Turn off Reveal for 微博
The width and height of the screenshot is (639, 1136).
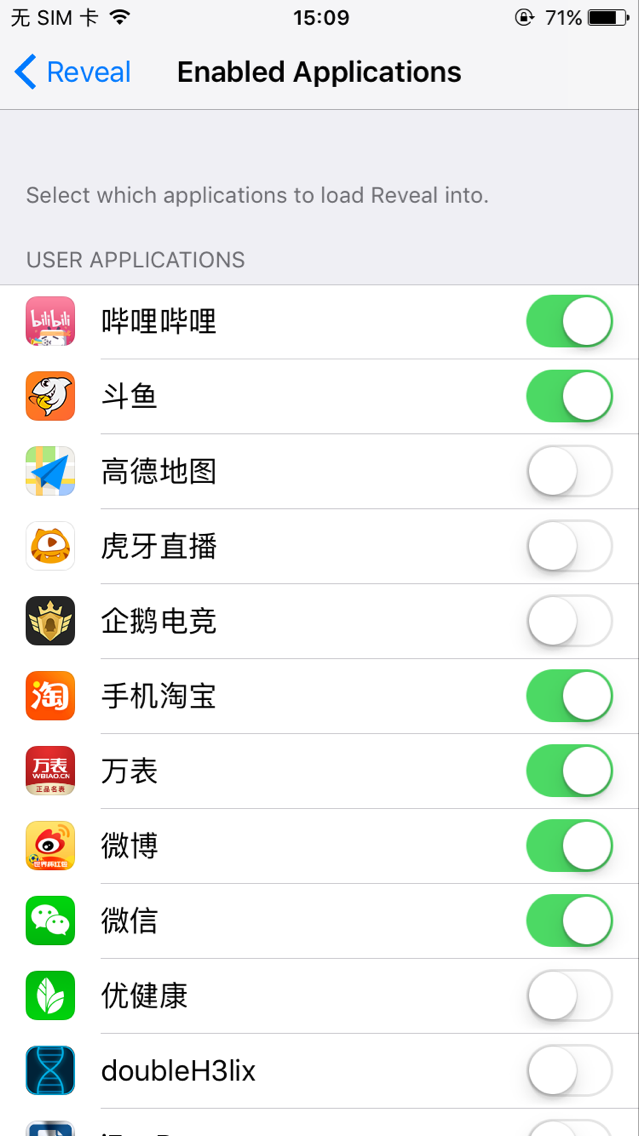tap(569, 845)
